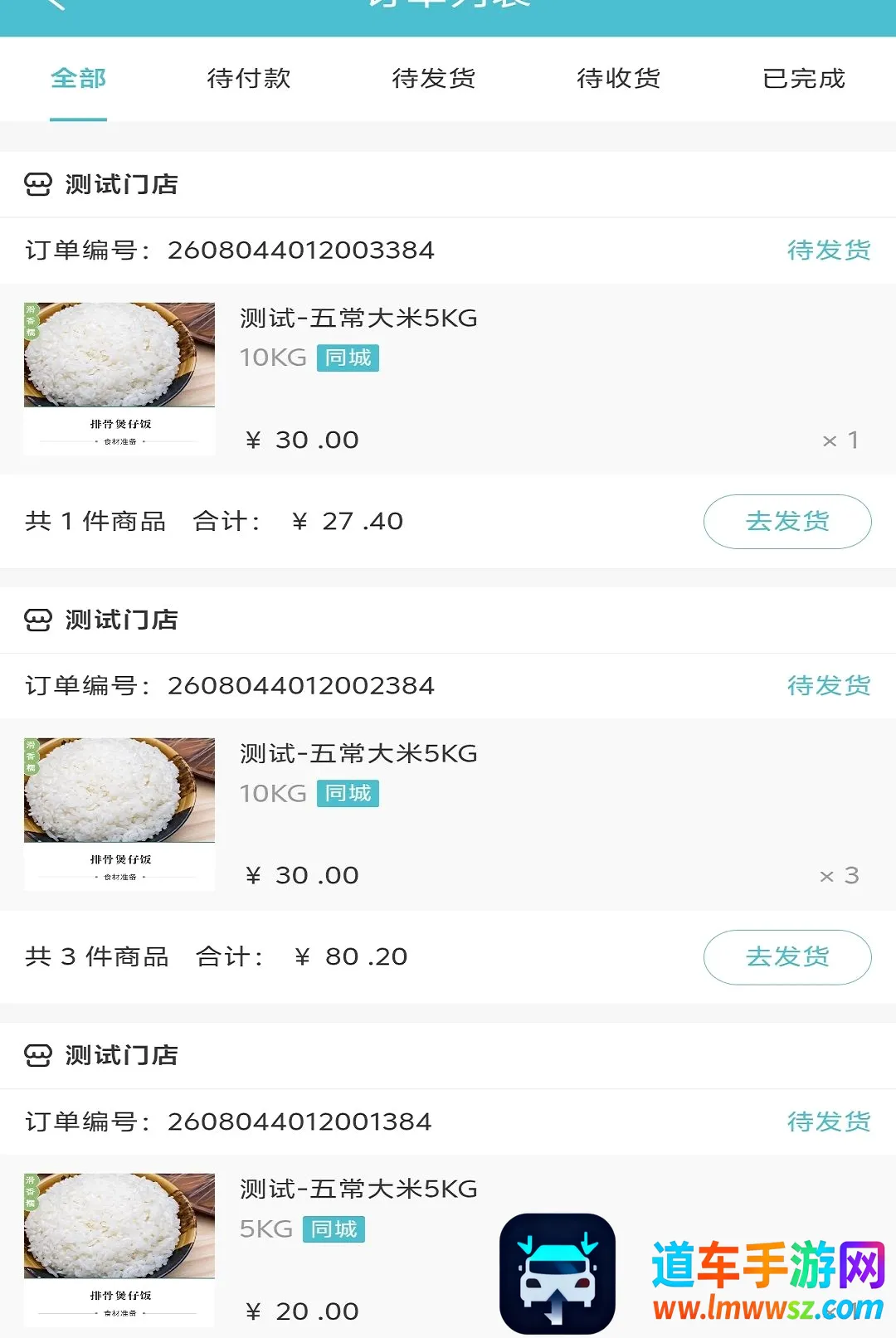896x1338 pixels.
Task: Switch to the 待付款 tab
Action: (x=249, y=79)
